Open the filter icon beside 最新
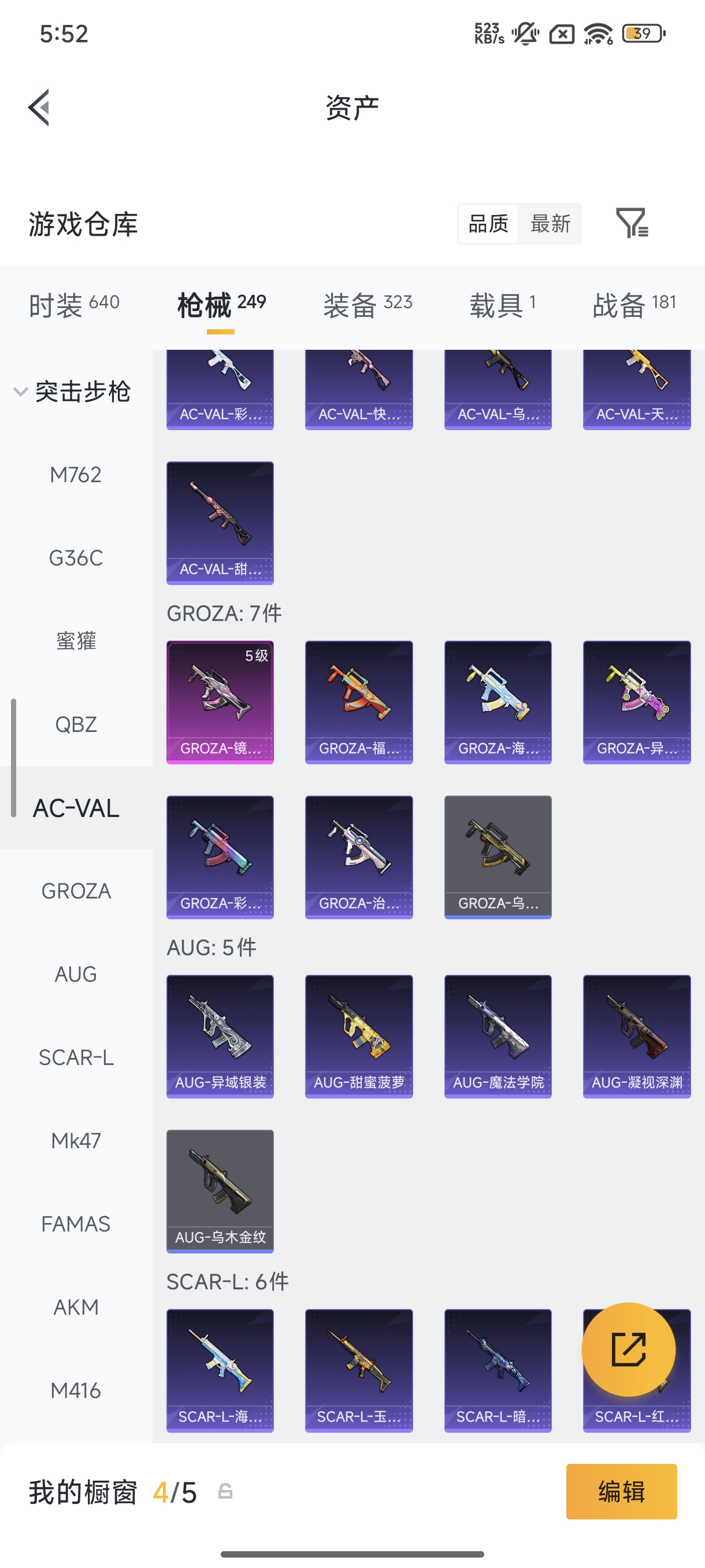Viewport: 705px width, 1568px height. coord(632,223)
